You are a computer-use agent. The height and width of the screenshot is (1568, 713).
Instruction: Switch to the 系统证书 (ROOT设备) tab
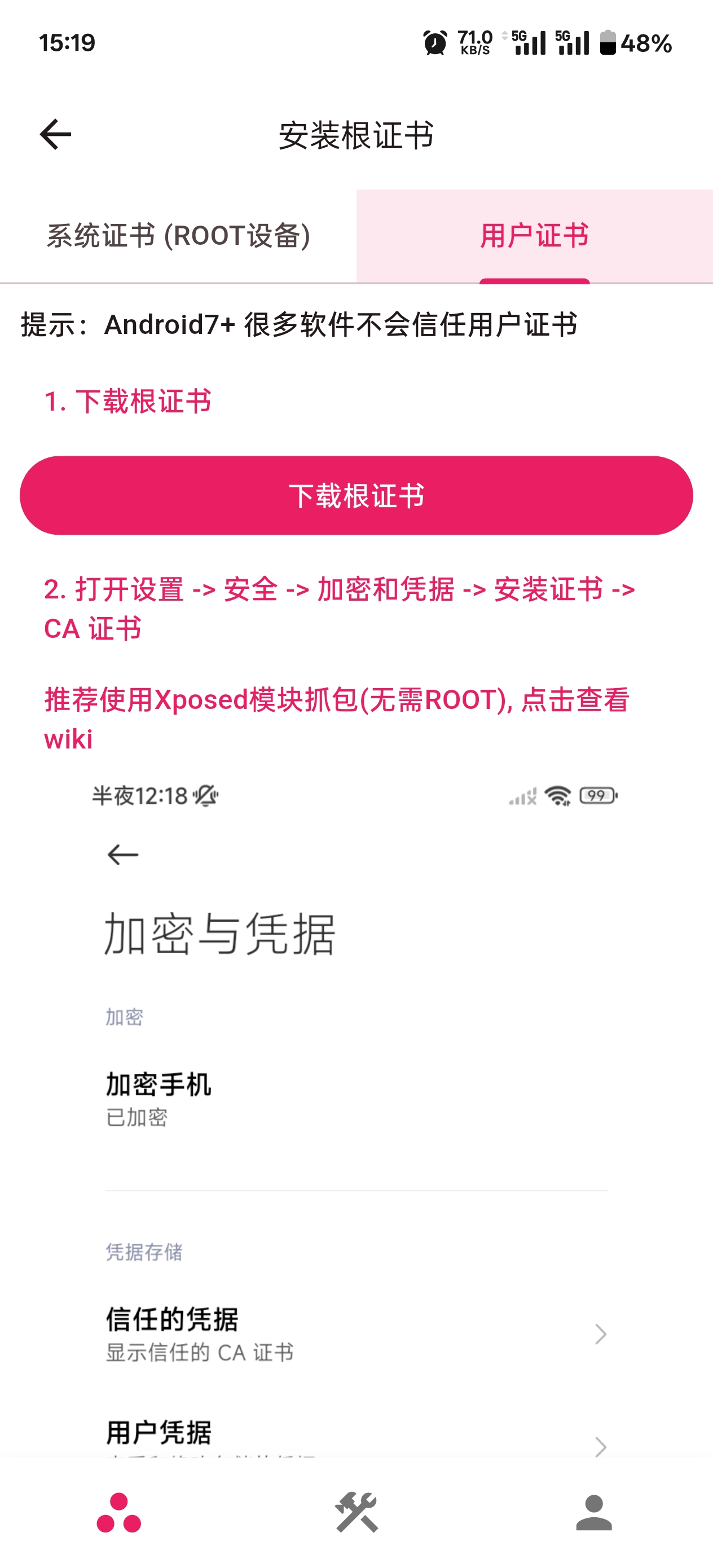[x=178, y=236]
